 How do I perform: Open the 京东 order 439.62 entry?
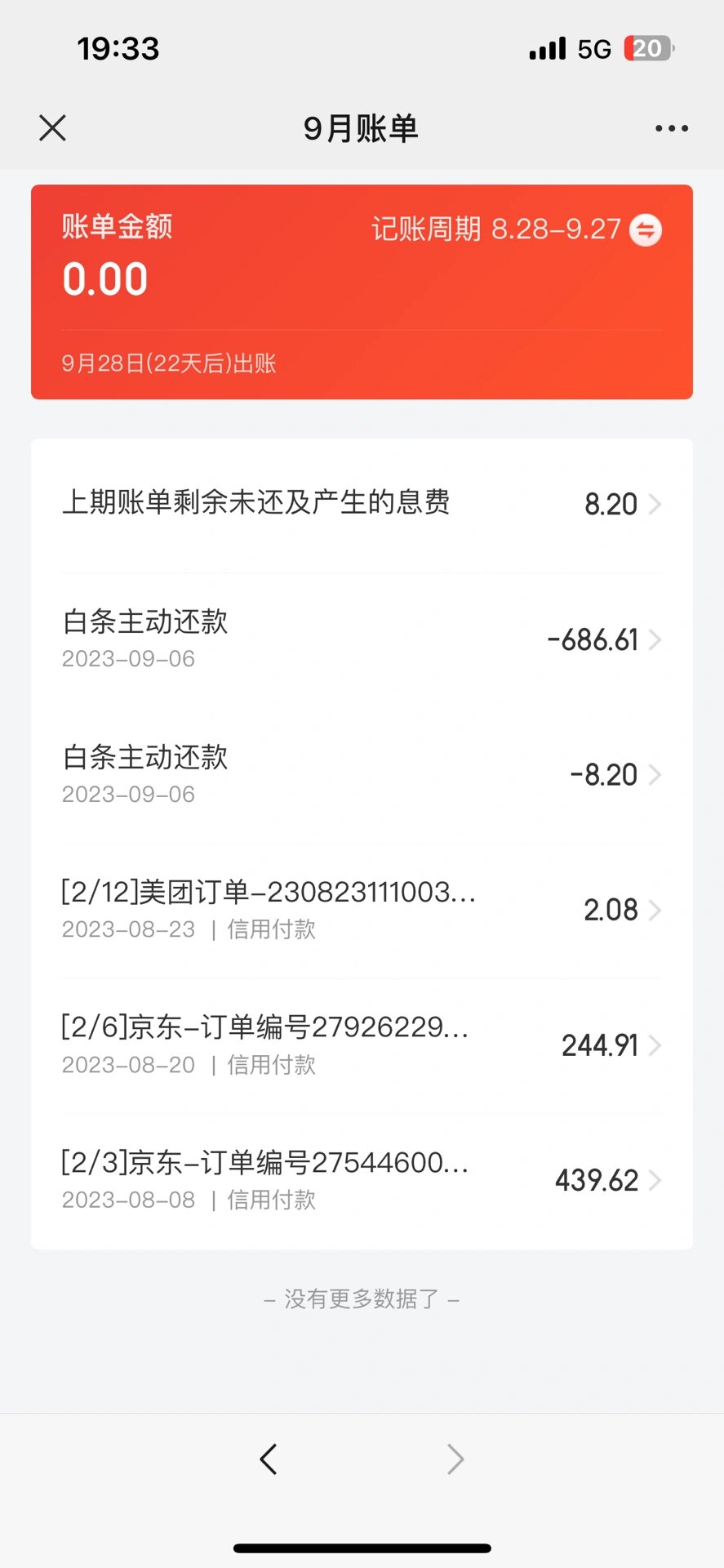[362, 1181]
